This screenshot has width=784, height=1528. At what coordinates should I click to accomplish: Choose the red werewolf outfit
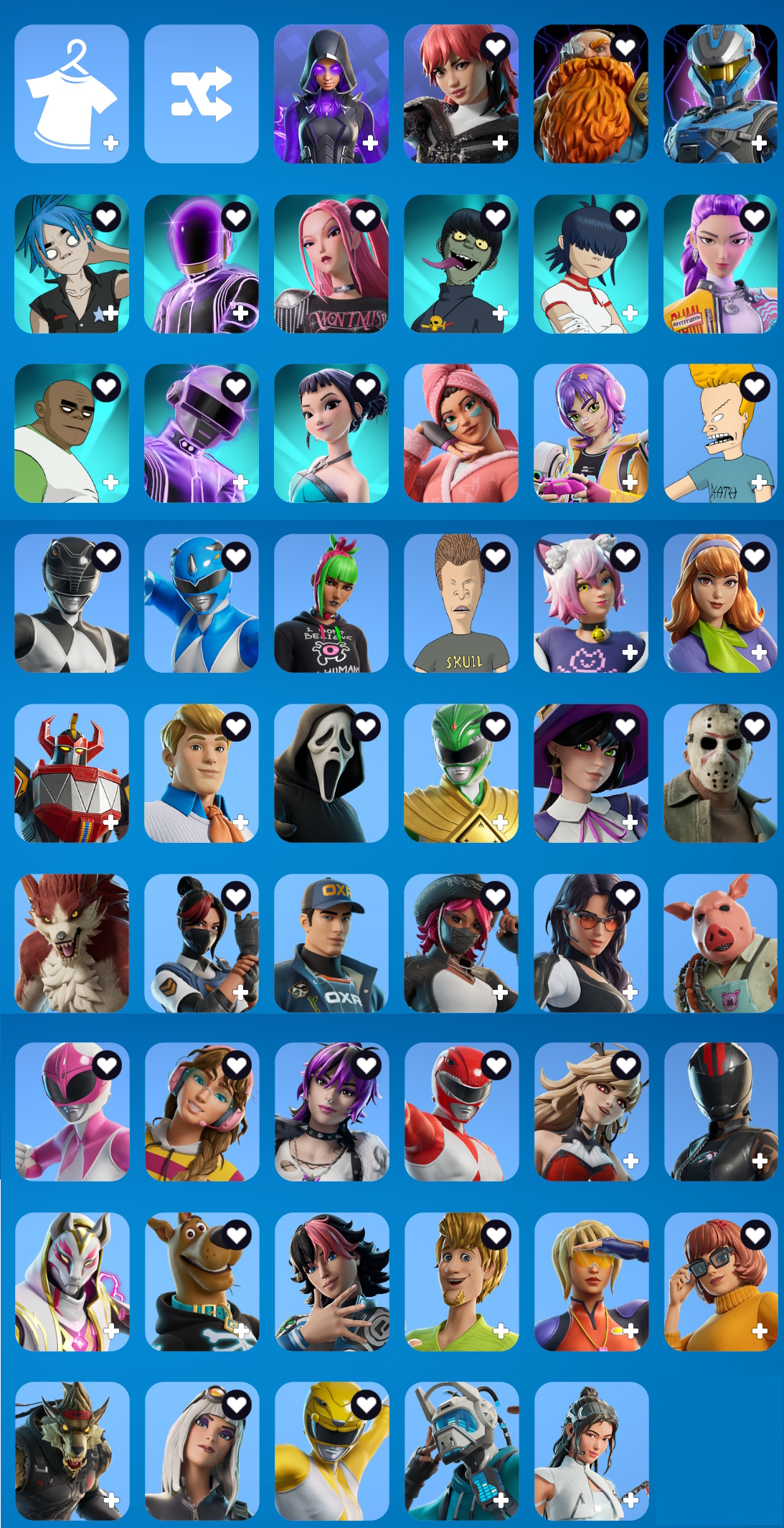(x=72, y=943)
